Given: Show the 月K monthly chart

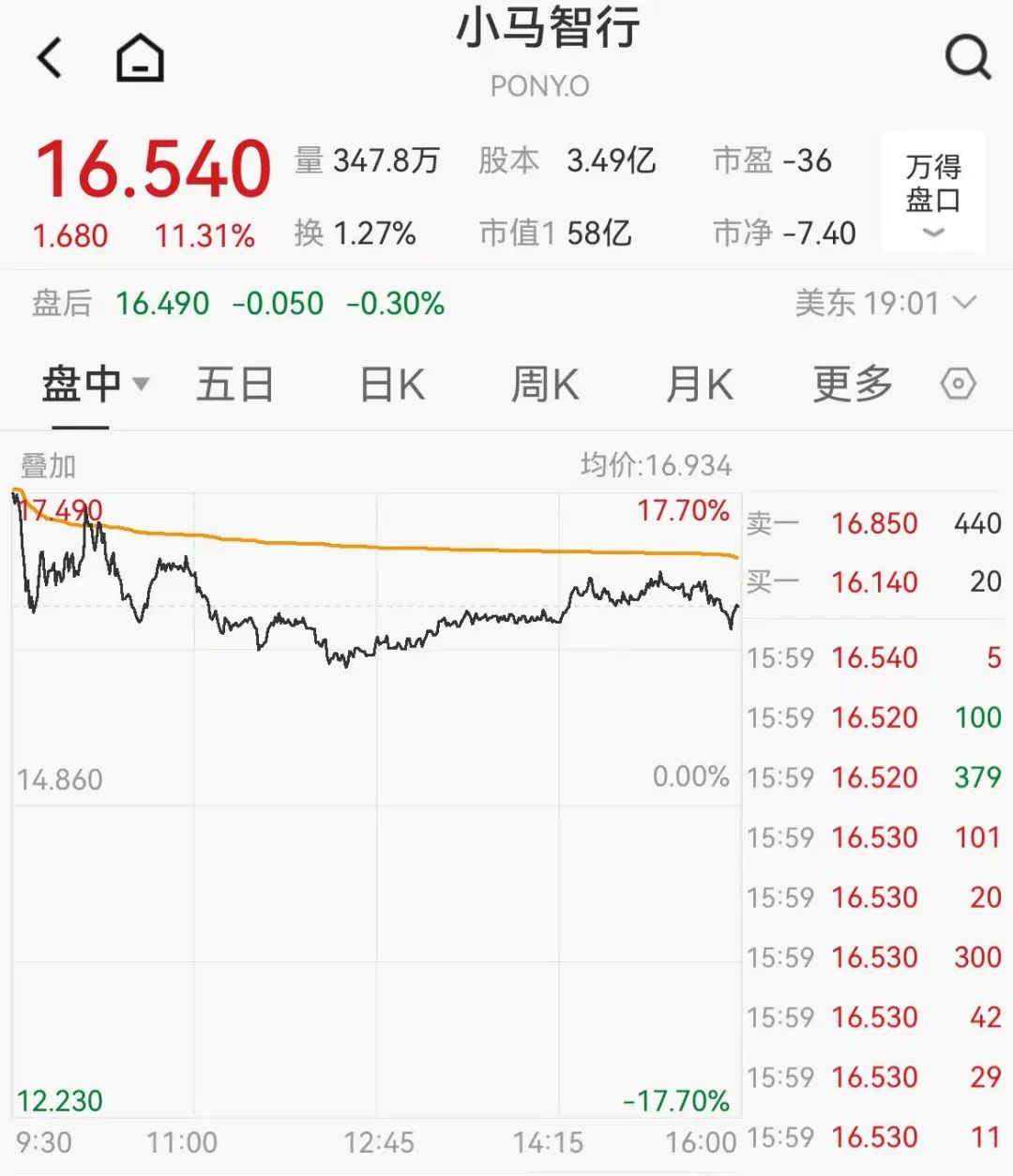Looking at the screenshot, I should pos(699,384).
